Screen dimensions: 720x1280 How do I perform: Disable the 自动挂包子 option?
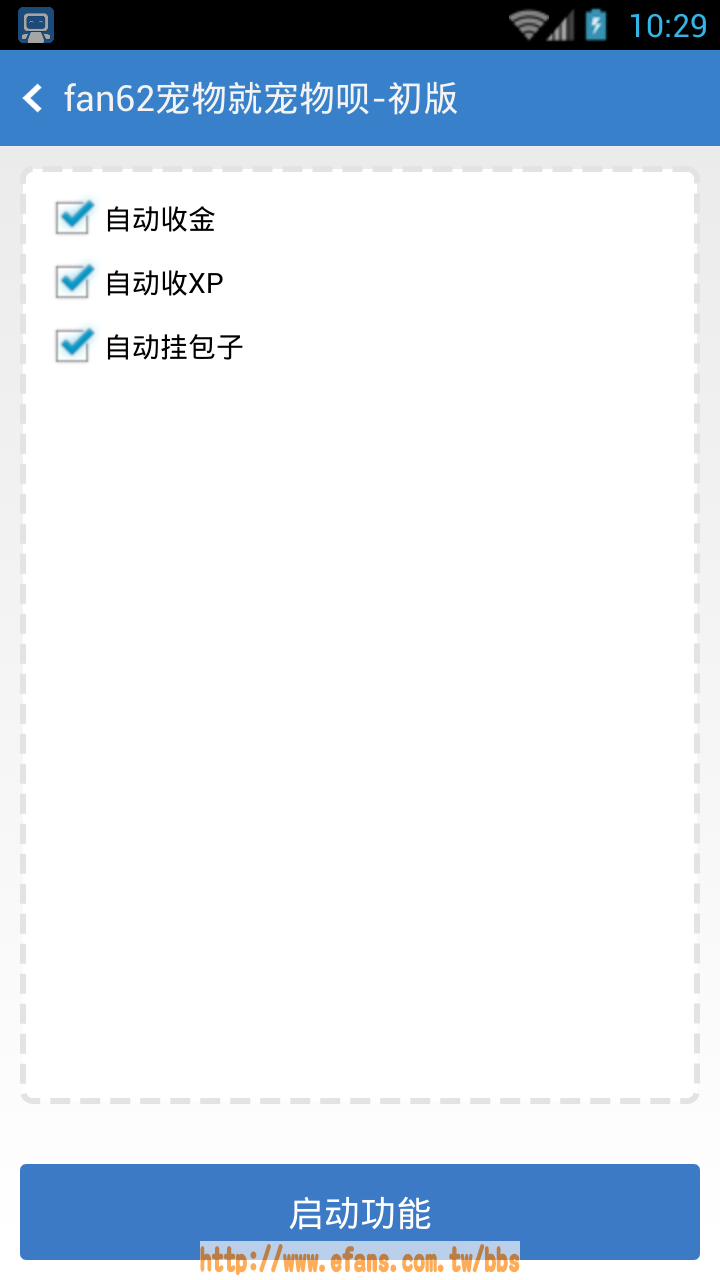pyautogui.click(x=74, y=346)
